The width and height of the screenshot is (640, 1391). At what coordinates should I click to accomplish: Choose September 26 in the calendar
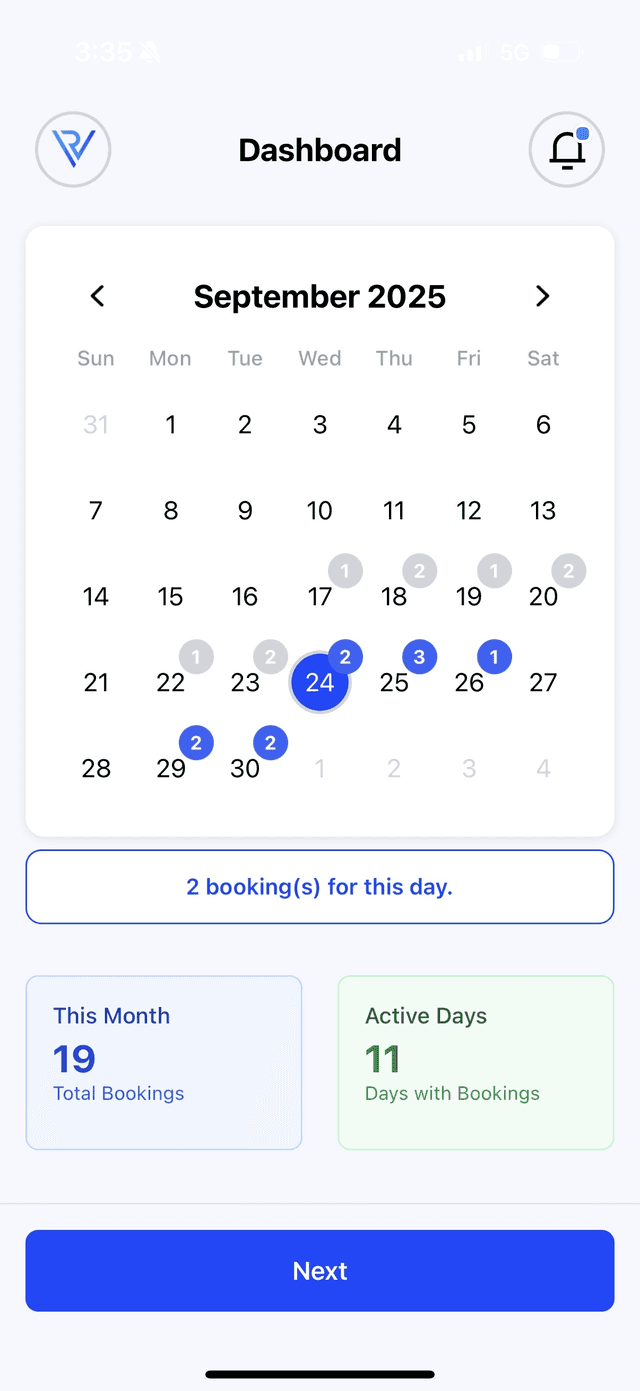(x=469, y=683)
